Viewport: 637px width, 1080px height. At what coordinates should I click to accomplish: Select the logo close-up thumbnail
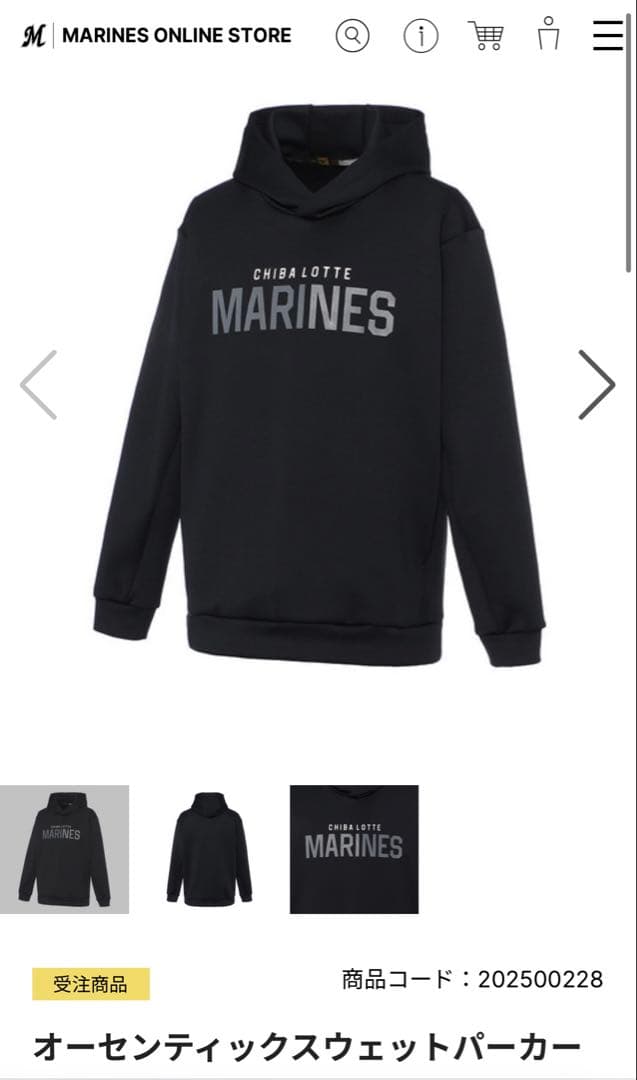(x=354, y=849)
